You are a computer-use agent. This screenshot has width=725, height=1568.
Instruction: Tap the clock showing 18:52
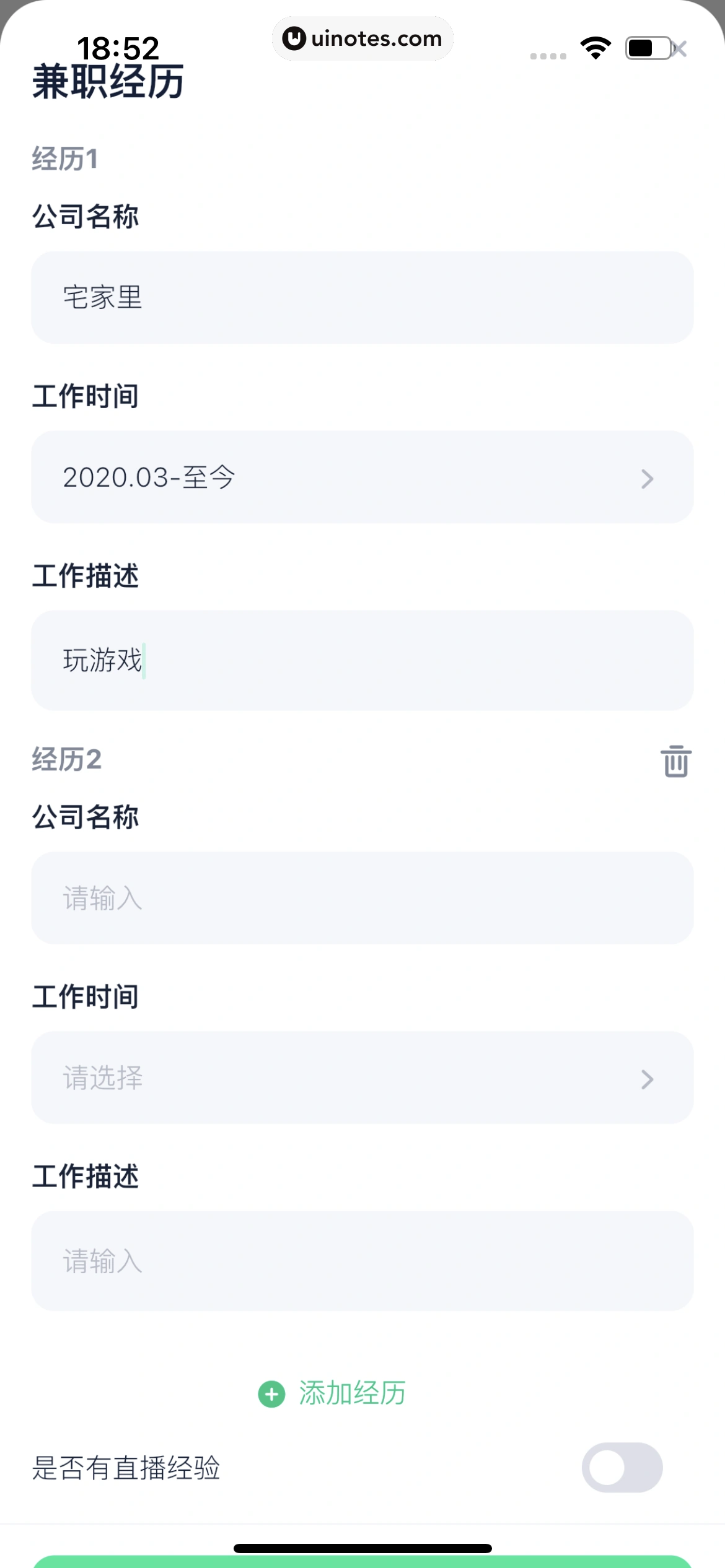(x=118, y=46)
